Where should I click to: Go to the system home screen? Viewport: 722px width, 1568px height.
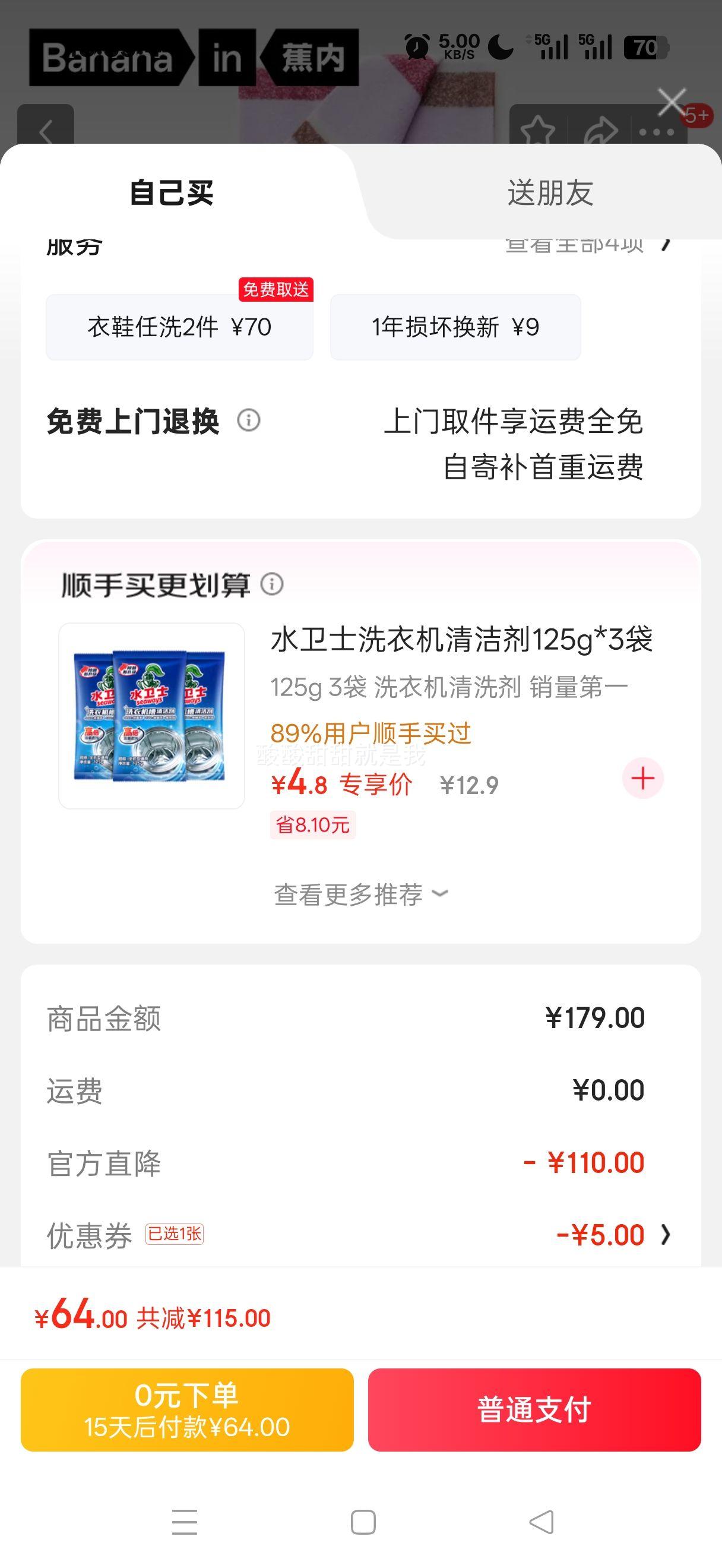click(363, 1522)
